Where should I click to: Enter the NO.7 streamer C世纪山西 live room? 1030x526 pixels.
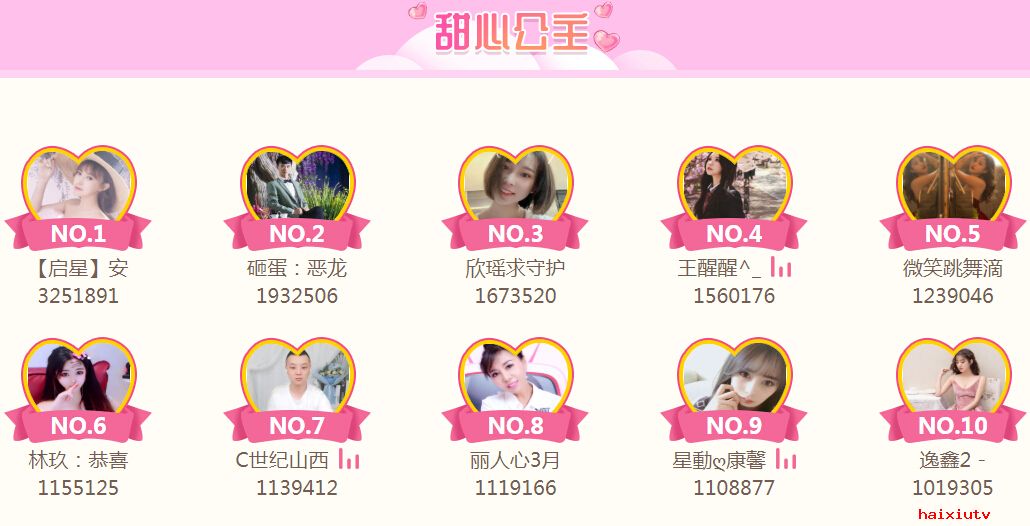pyautogui.click(x=297, y=379)
